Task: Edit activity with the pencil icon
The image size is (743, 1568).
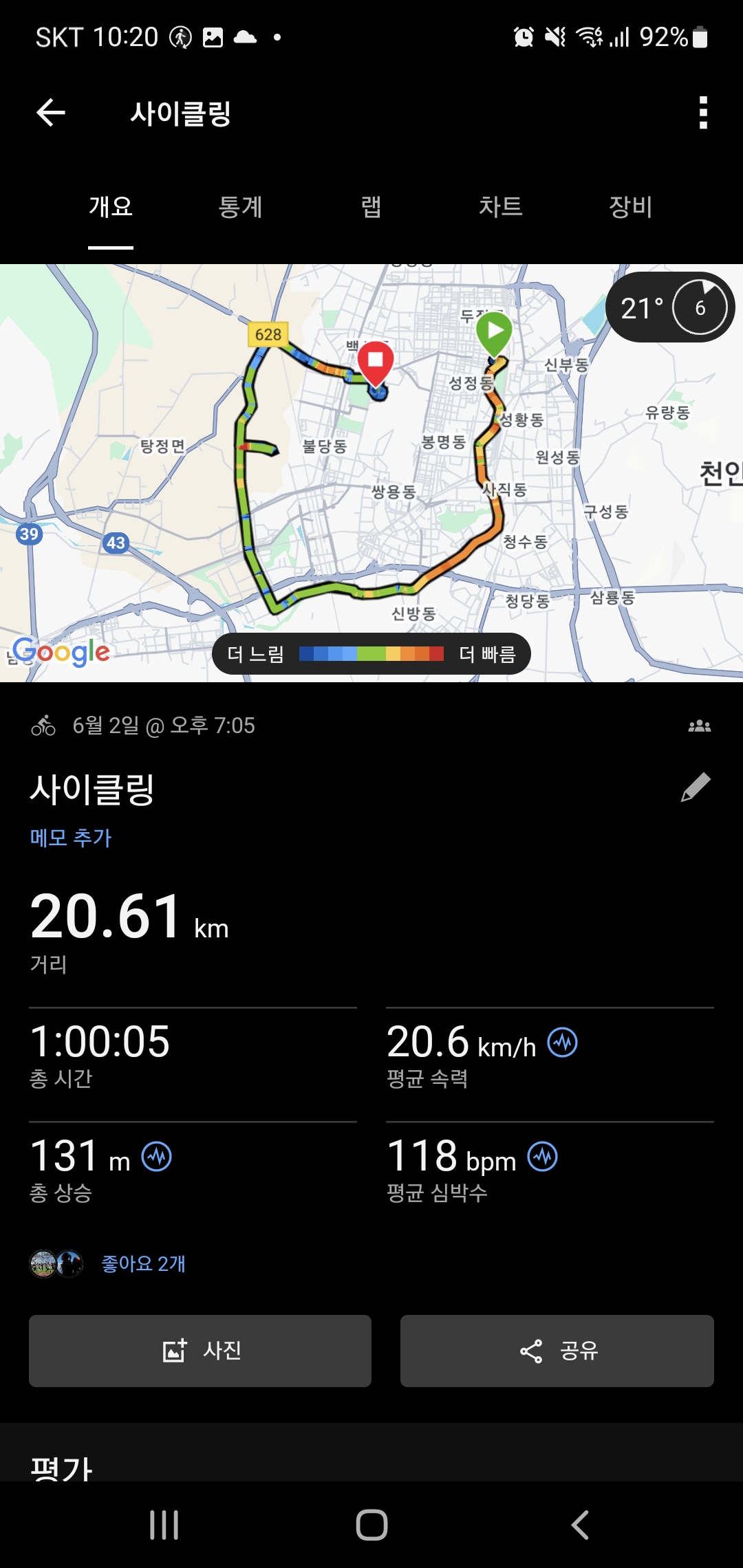Action: click(696, 787)
